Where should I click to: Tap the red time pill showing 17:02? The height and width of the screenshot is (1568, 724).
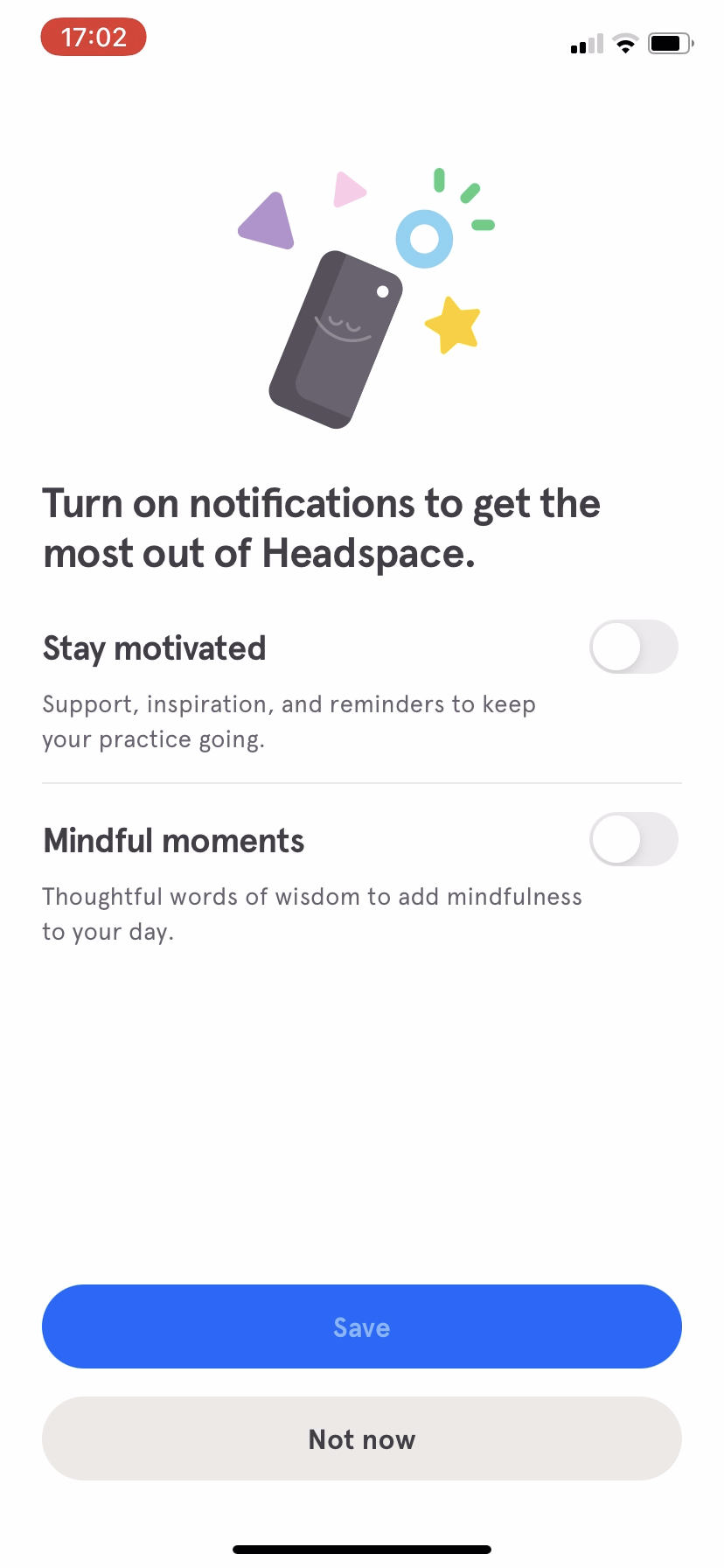[93, 37]
